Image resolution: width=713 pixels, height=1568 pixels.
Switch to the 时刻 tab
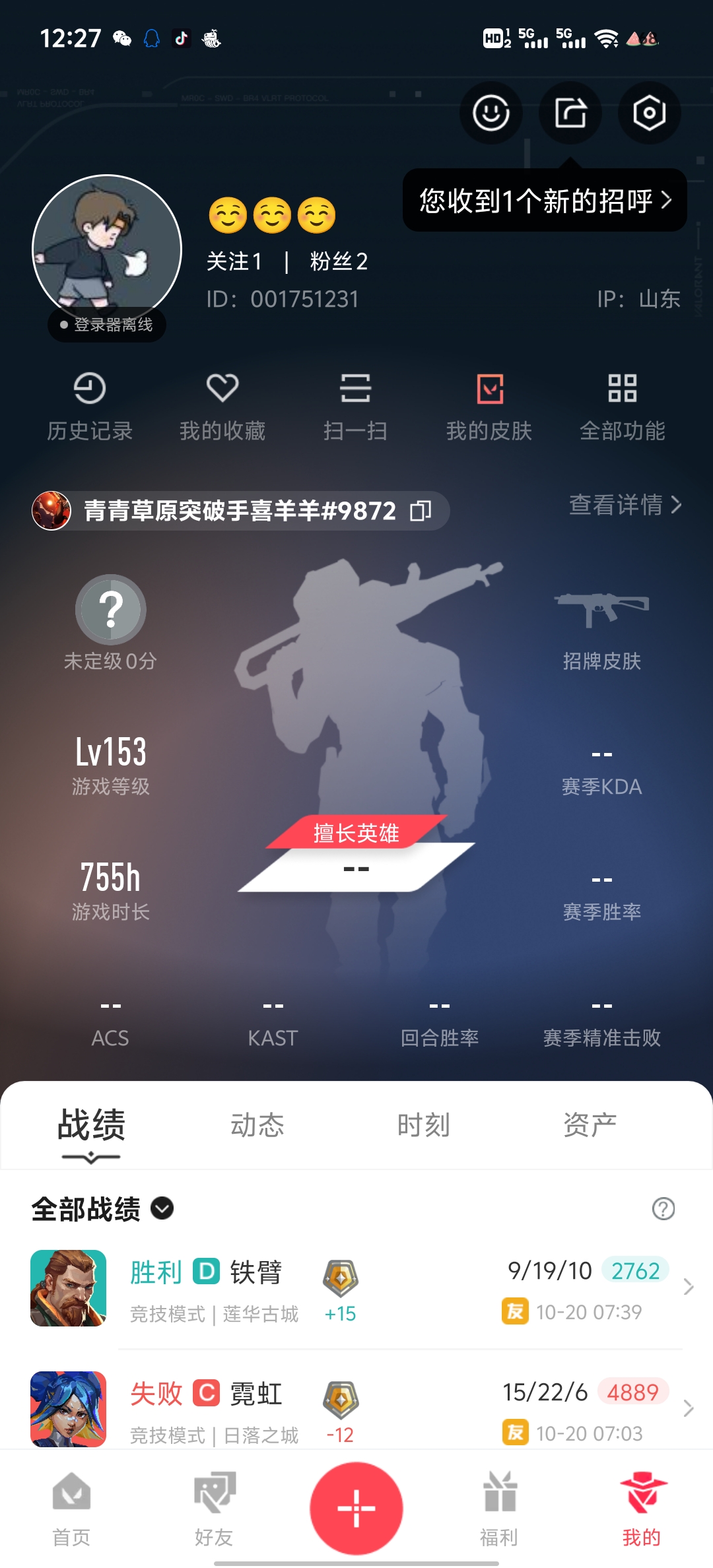point(424,1125)
